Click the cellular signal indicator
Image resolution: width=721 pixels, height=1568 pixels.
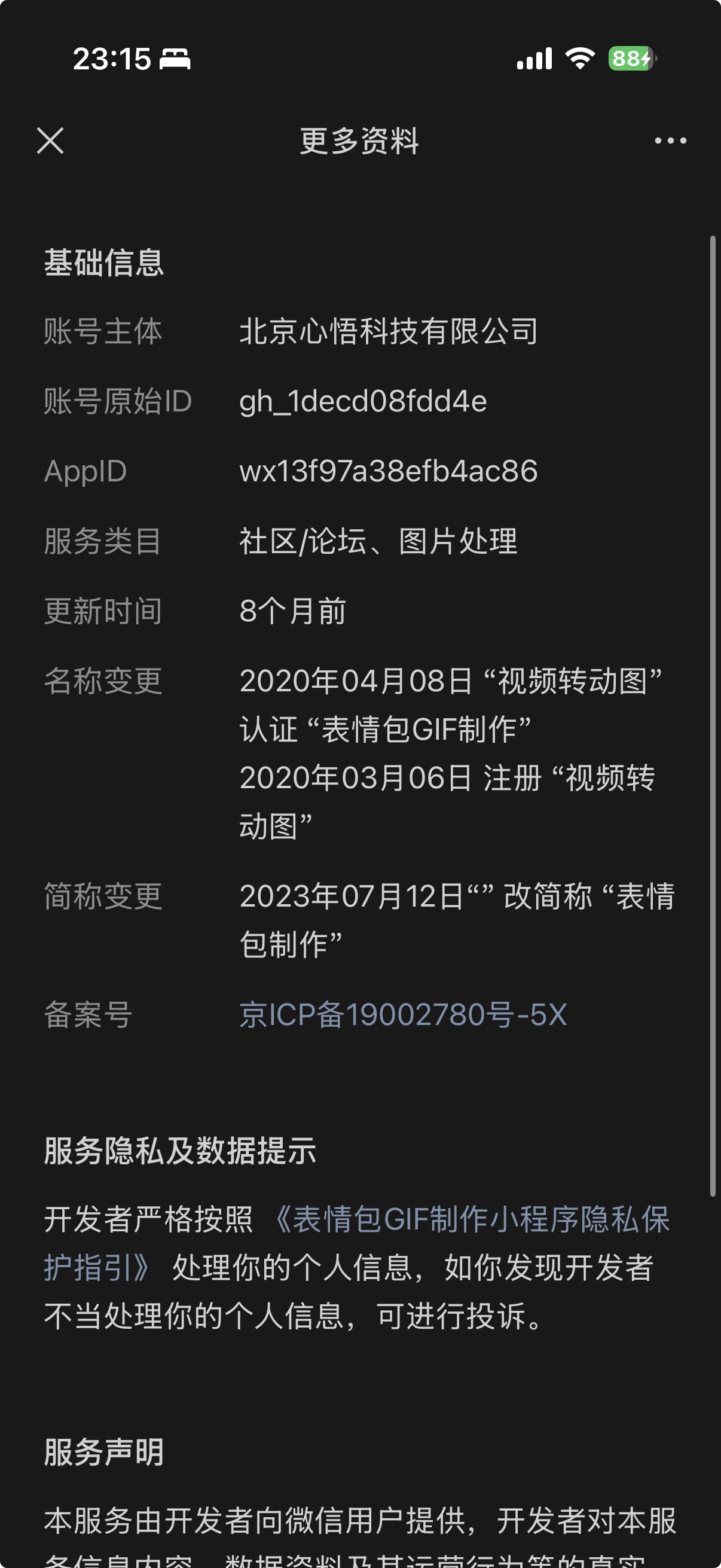534,59
